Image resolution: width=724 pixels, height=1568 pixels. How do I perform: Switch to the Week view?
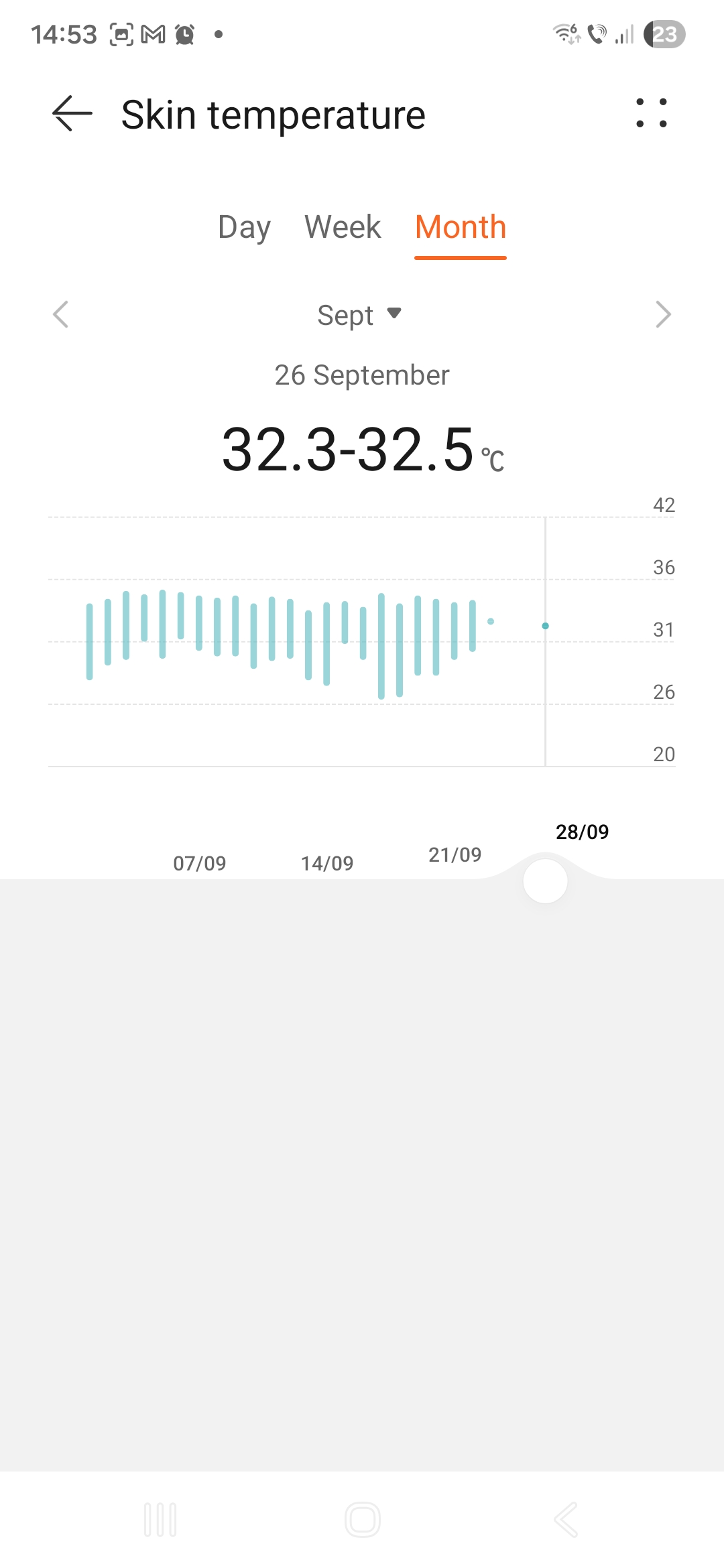pyautogui.click(x=342, y=227)
